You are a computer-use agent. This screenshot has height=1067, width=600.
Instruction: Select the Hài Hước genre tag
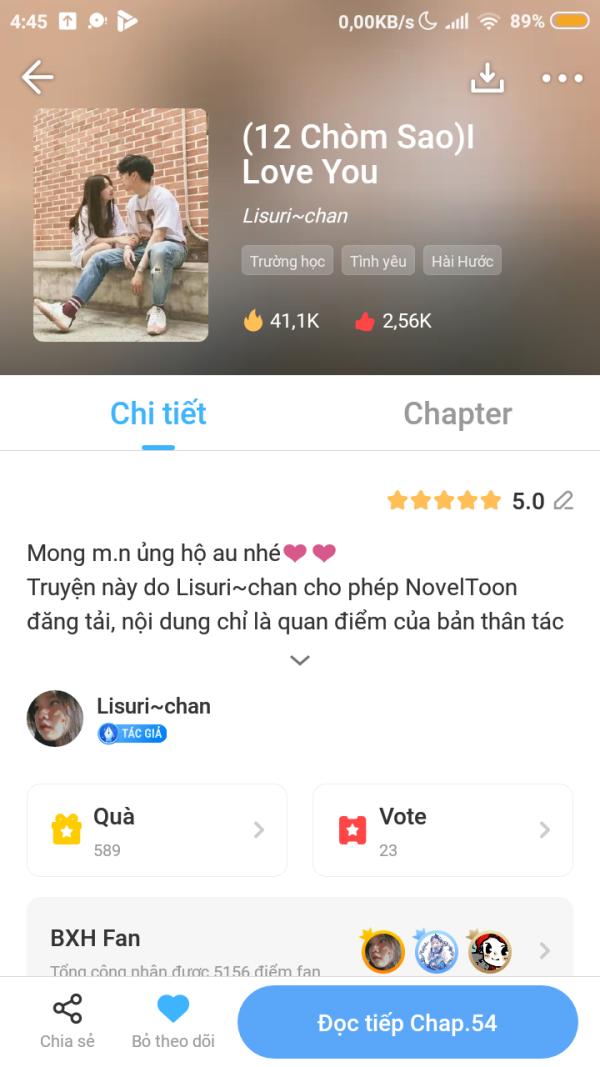coord(462,261)
